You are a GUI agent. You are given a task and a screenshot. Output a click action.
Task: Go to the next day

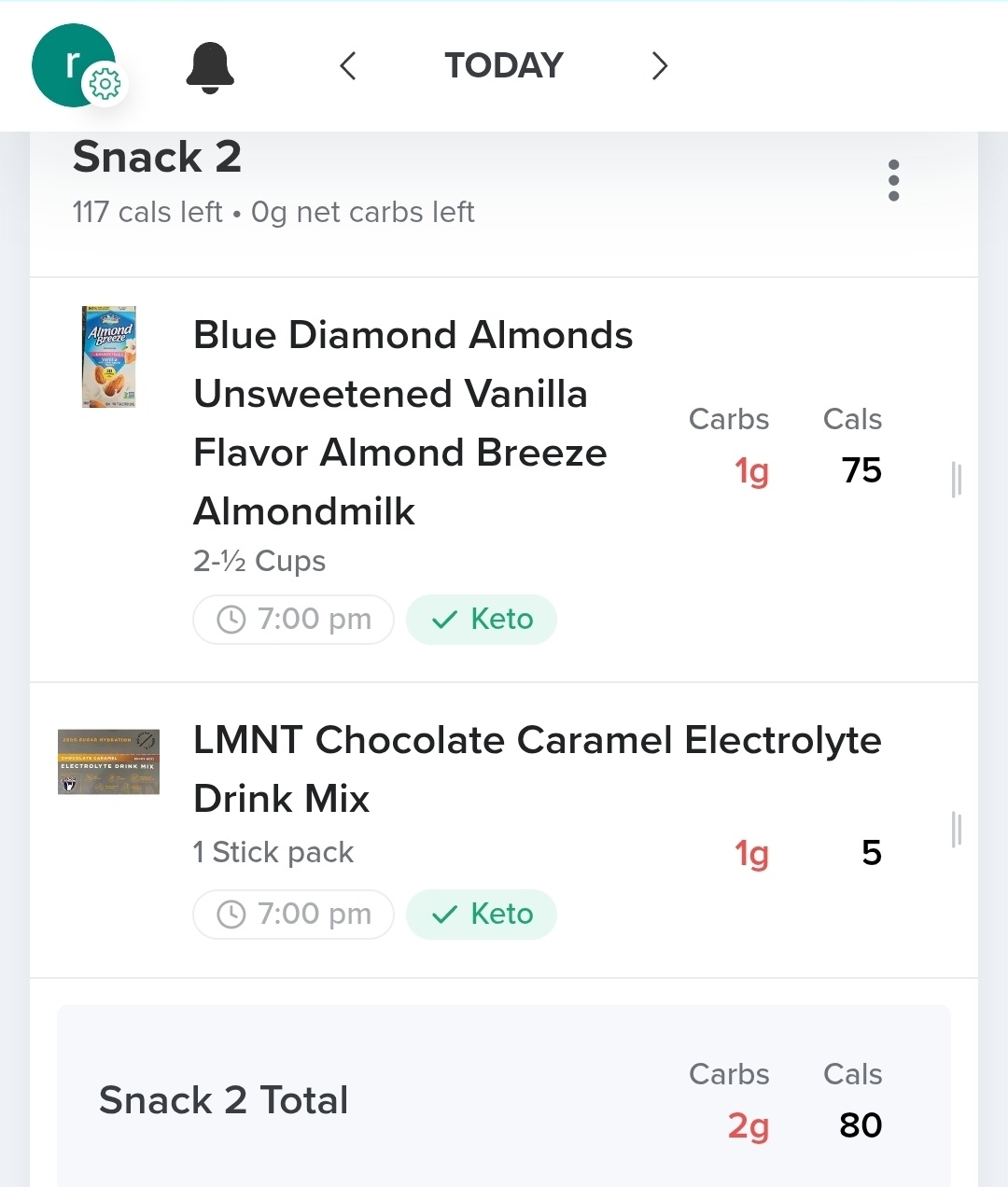tap(660, 66)
